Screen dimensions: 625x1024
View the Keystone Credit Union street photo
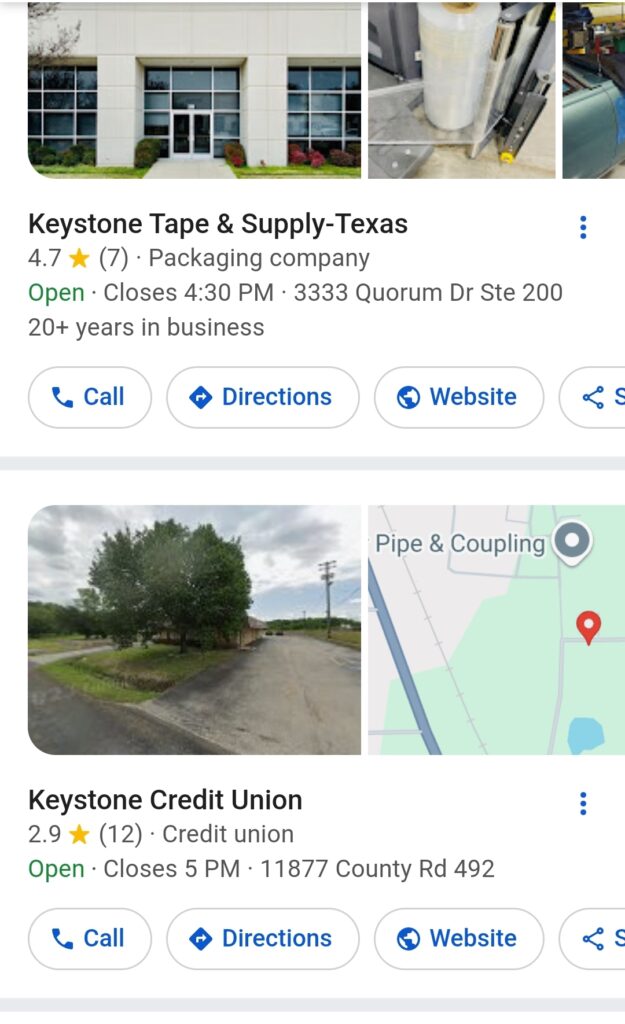click(x=194, y=629)
